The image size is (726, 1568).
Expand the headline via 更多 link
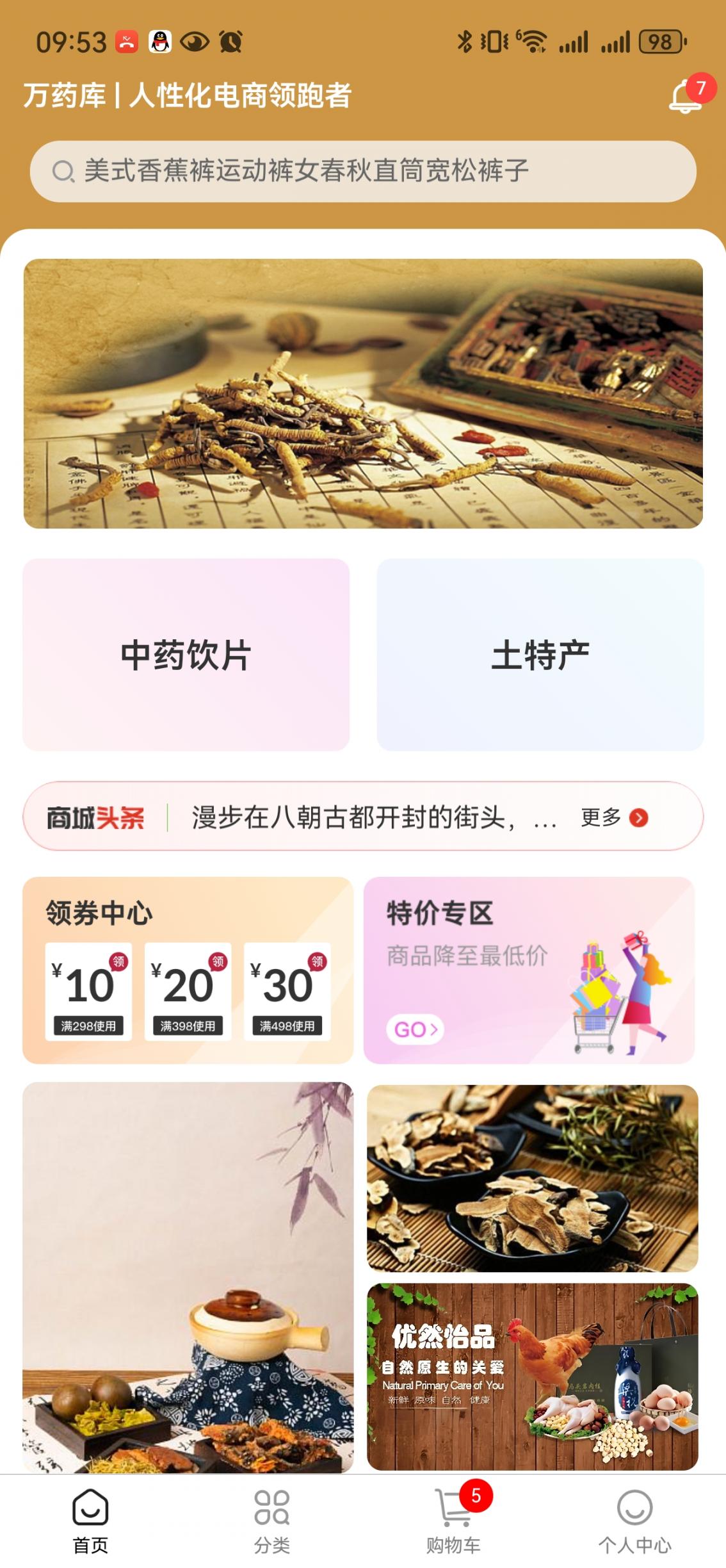point(601,817)
